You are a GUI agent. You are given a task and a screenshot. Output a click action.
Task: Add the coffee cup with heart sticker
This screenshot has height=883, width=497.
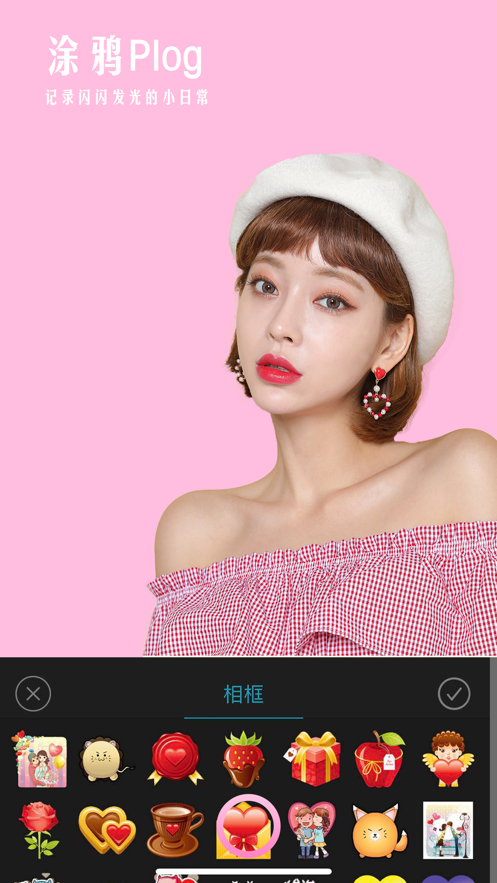click(175, 830)
